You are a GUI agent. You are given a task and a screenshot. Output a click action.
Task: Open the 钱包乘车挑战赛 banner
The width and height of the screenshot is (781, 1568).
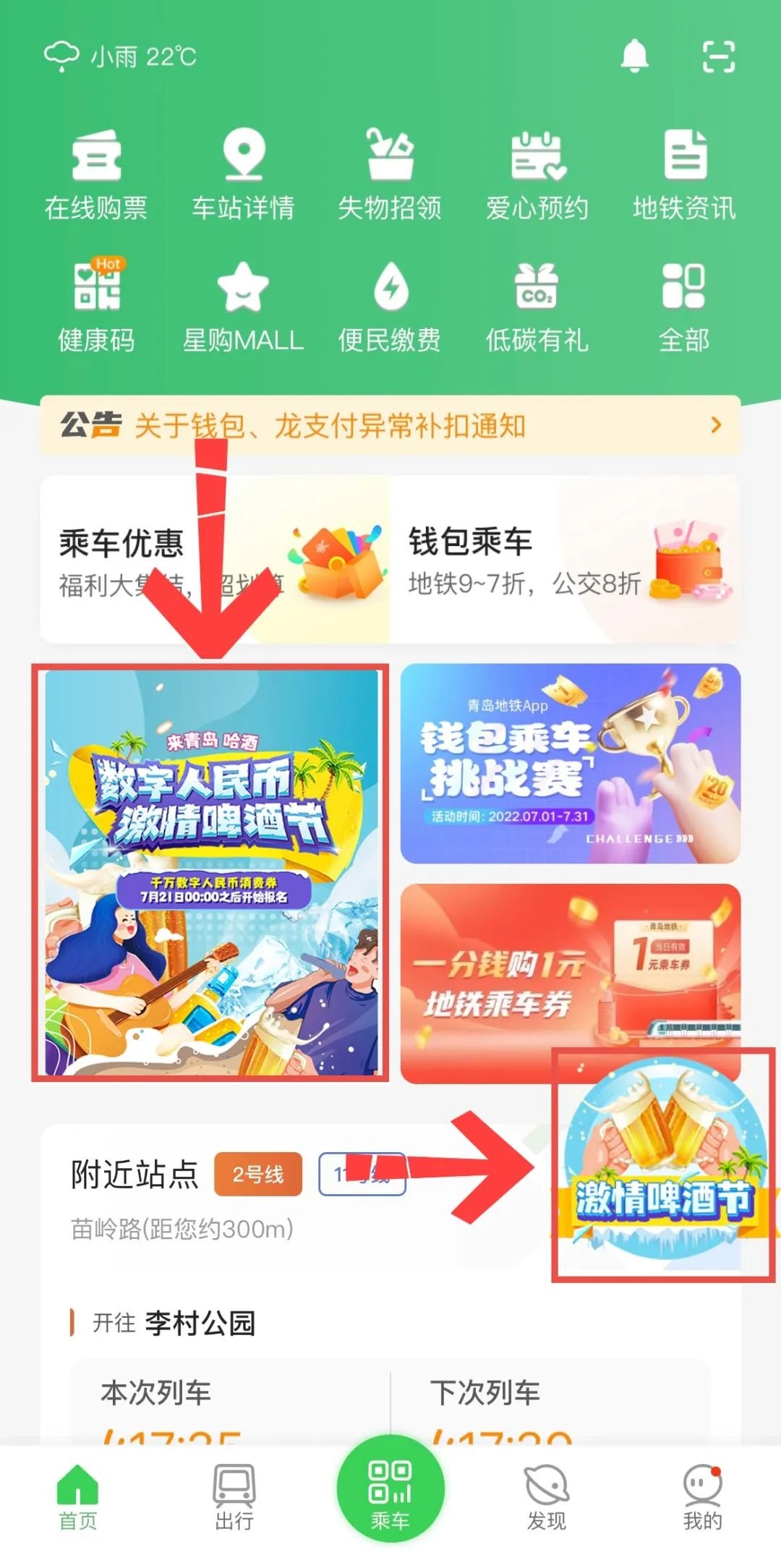pos(570,764)
